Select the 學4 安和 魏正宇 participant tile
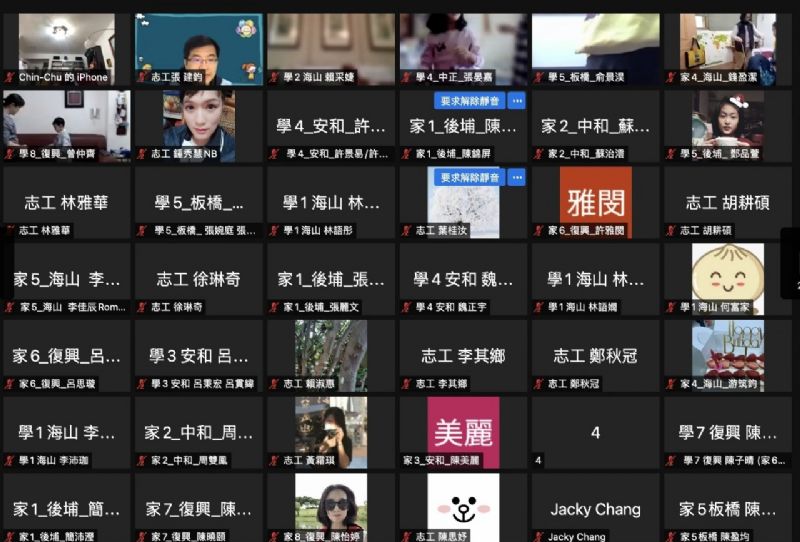Screen dimensions: 800x542 click(x=463, y=279)
